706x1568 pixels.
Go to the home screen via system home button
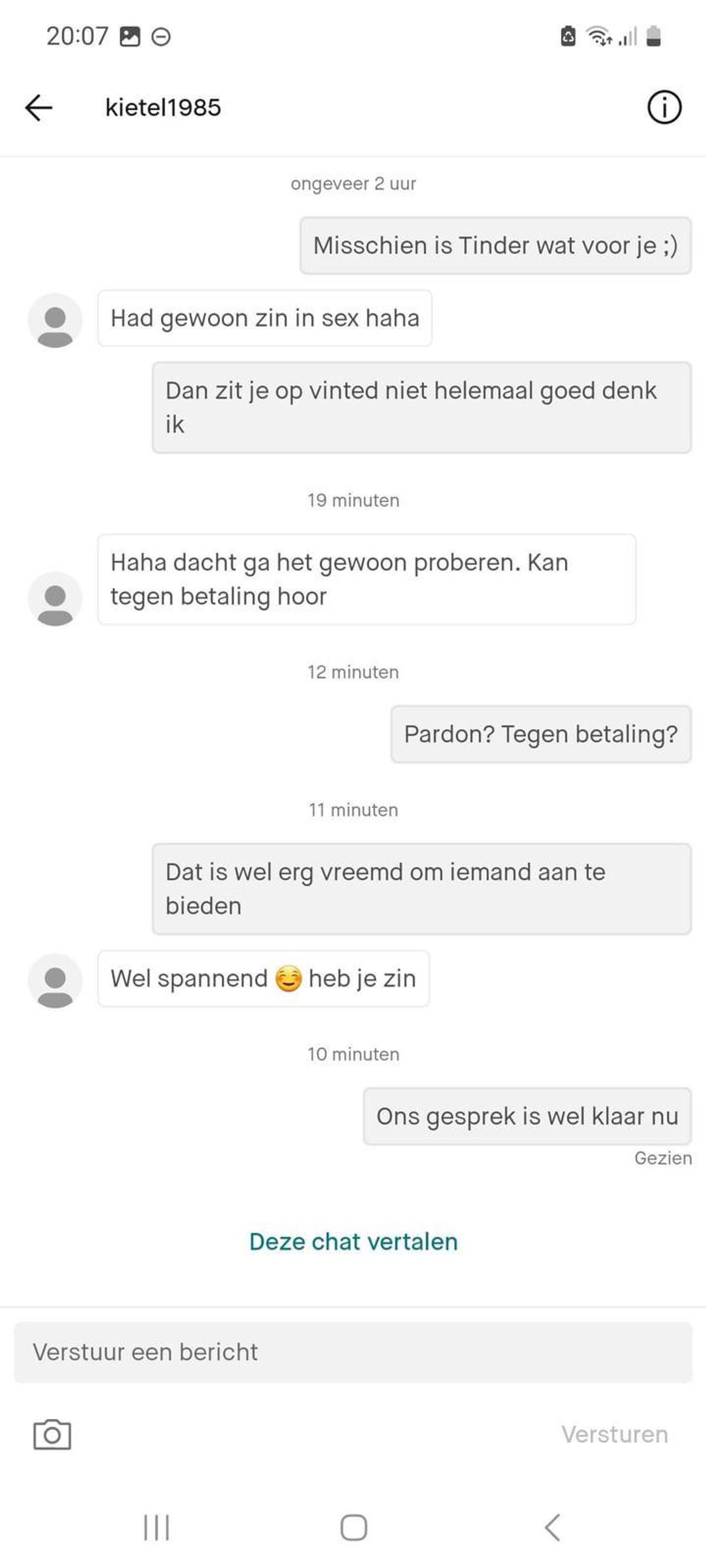(x=354, y=1527)
